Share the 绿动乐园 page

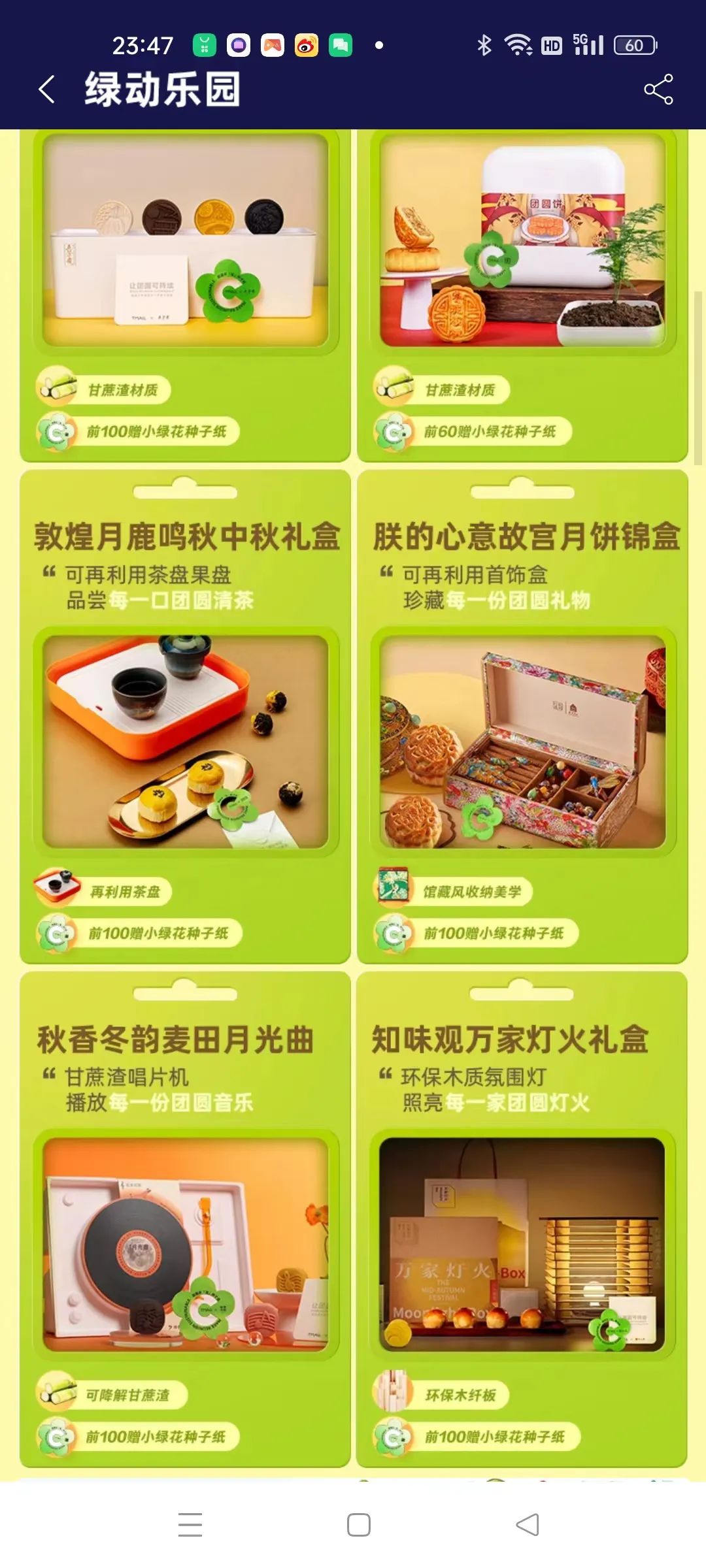pos(658,90)
